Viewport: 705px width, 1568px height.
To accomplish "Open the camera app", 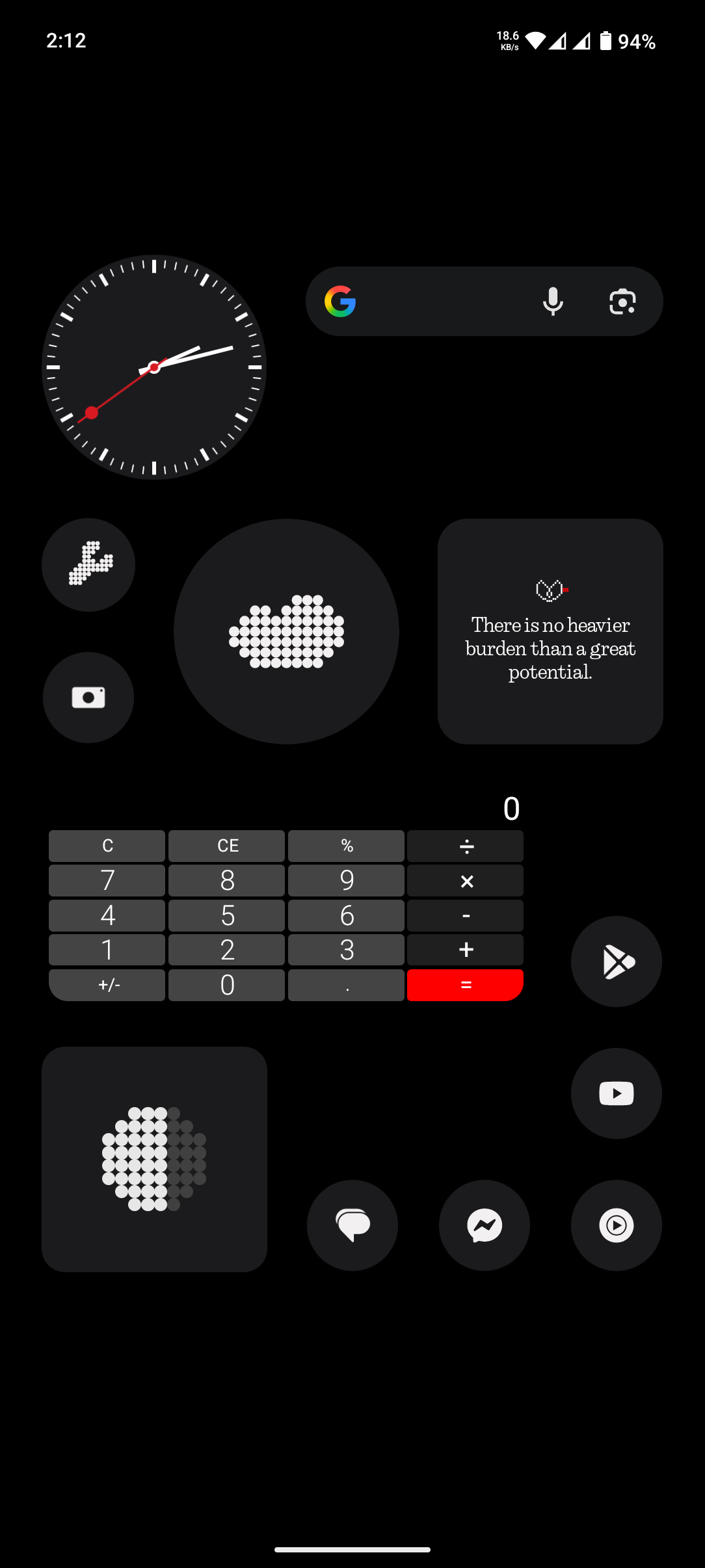I will point(88,698).
